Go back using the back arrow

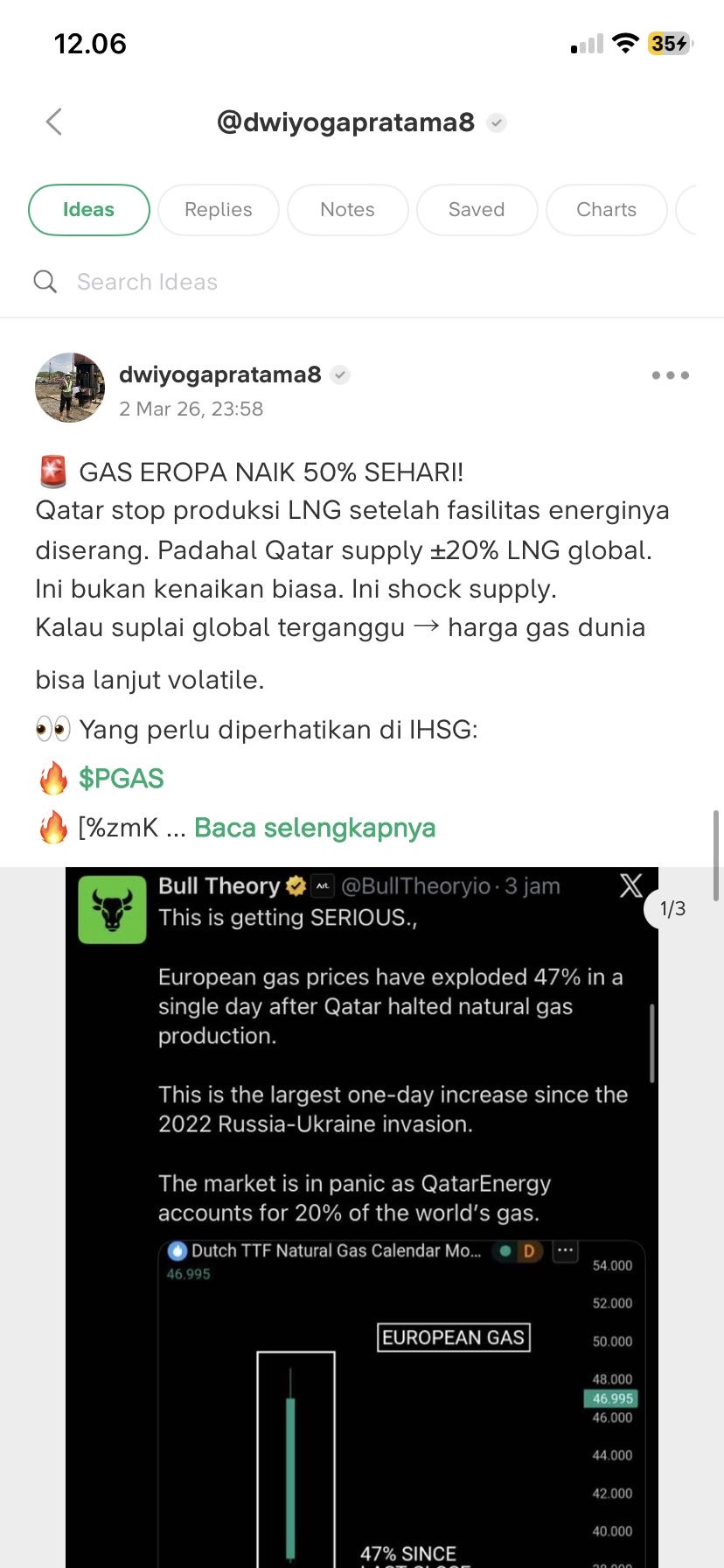click(x=52, y=122)
